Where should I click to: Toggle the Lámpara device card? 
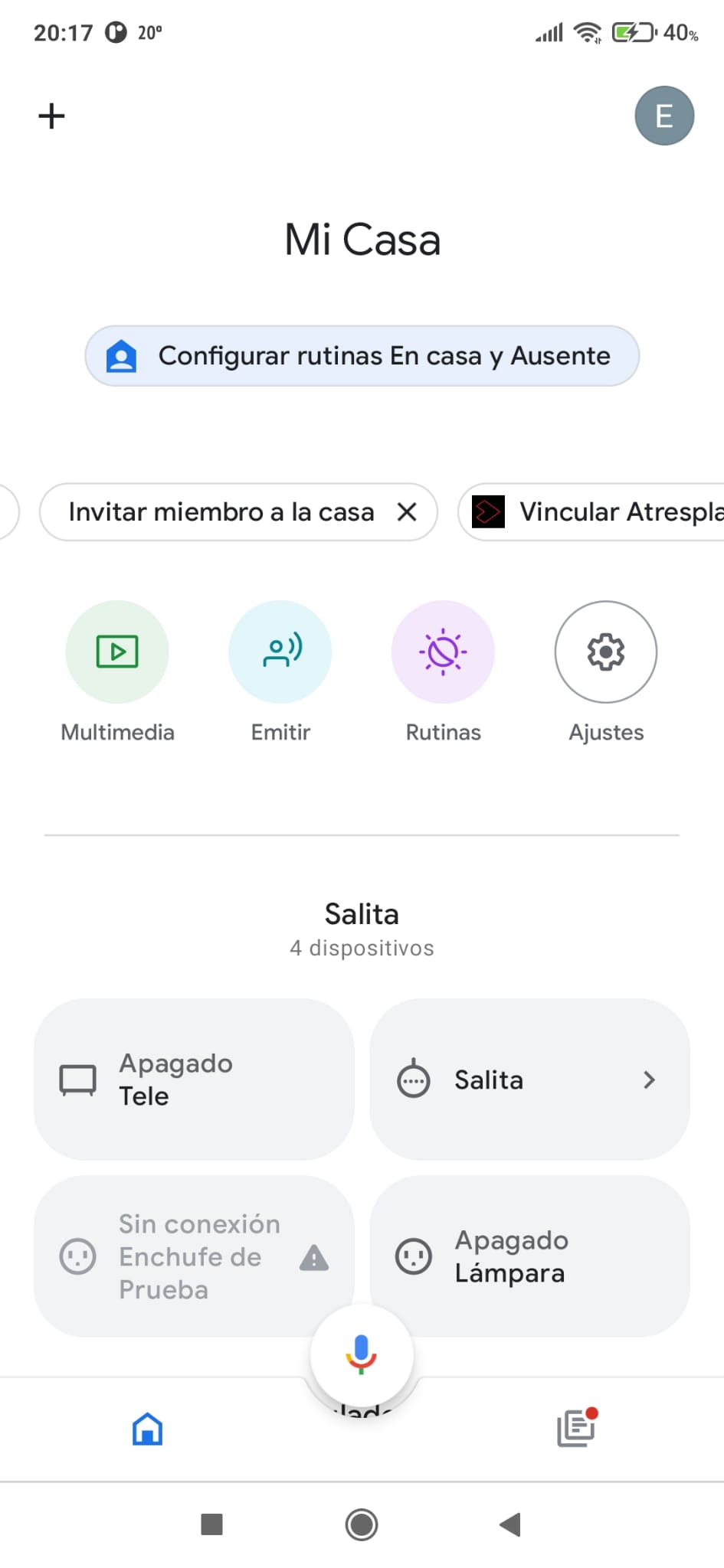tap(529, 1256)
